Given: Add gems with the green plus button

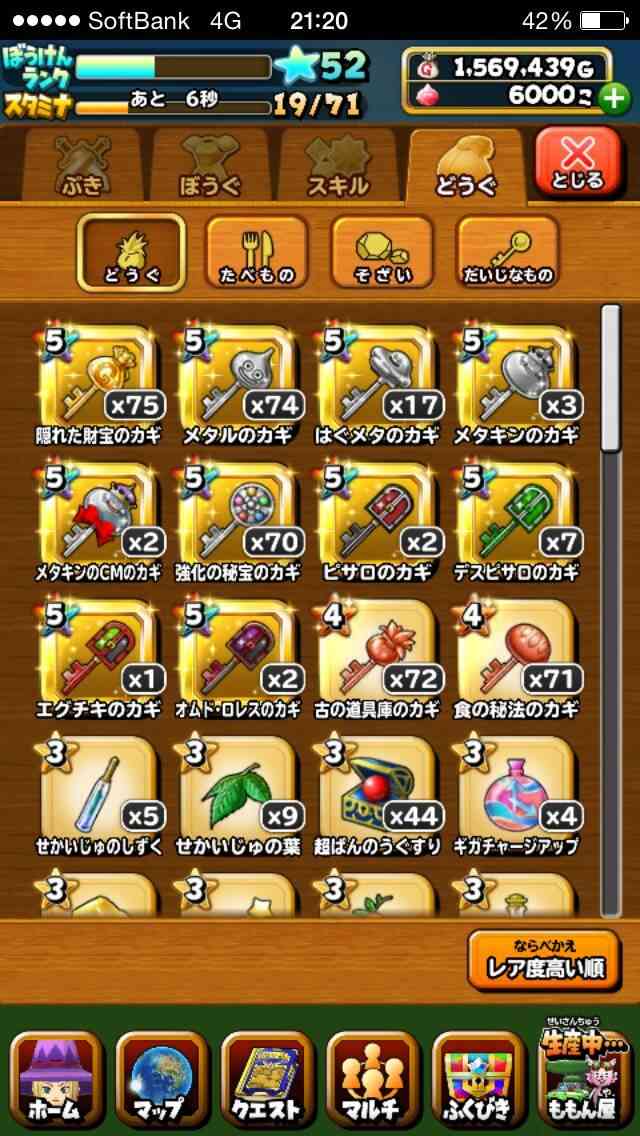Looking at the screenshot, I should [x=614, y=99].
